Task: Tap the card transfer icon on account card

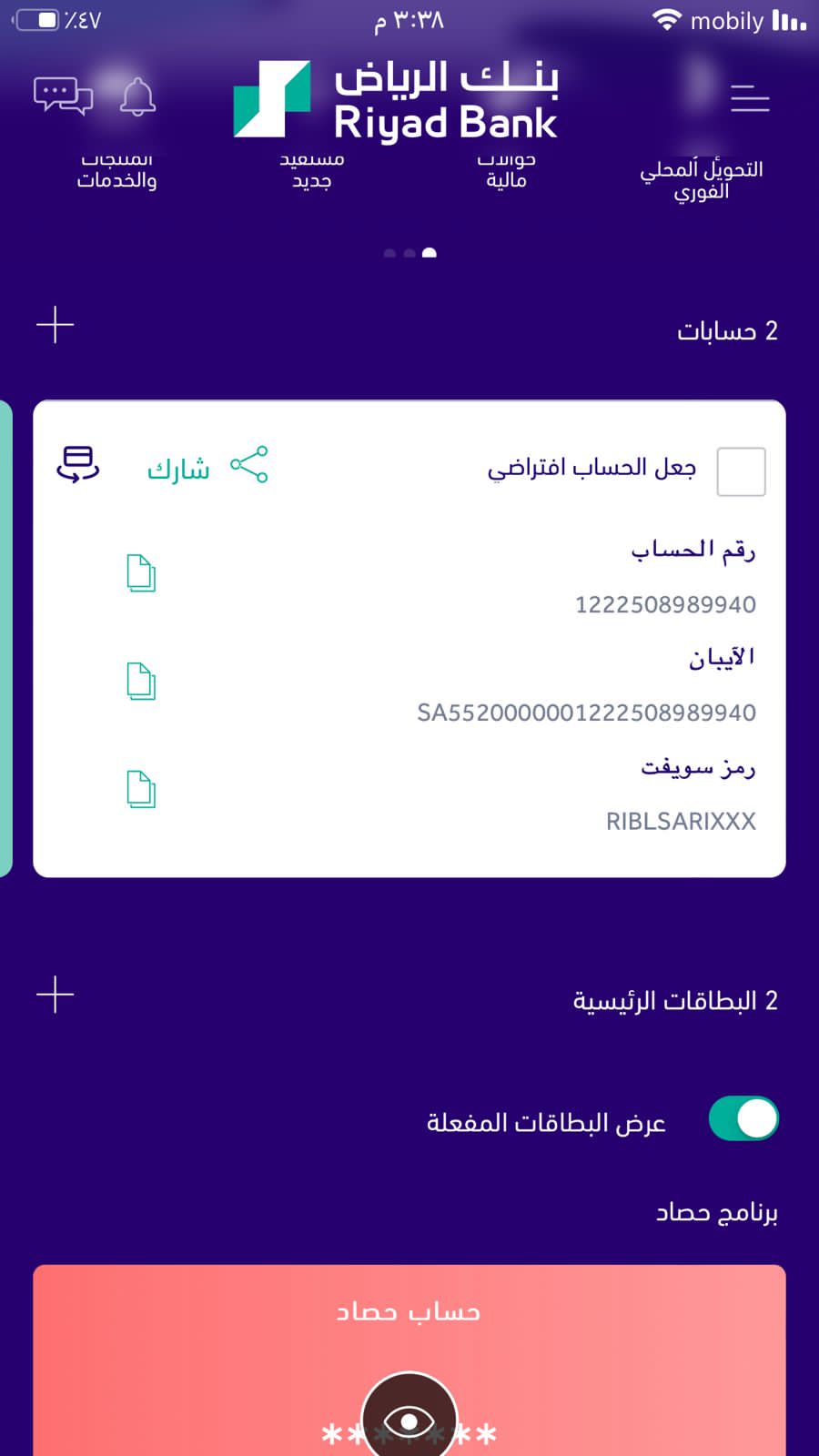Action: click(78, 464)
